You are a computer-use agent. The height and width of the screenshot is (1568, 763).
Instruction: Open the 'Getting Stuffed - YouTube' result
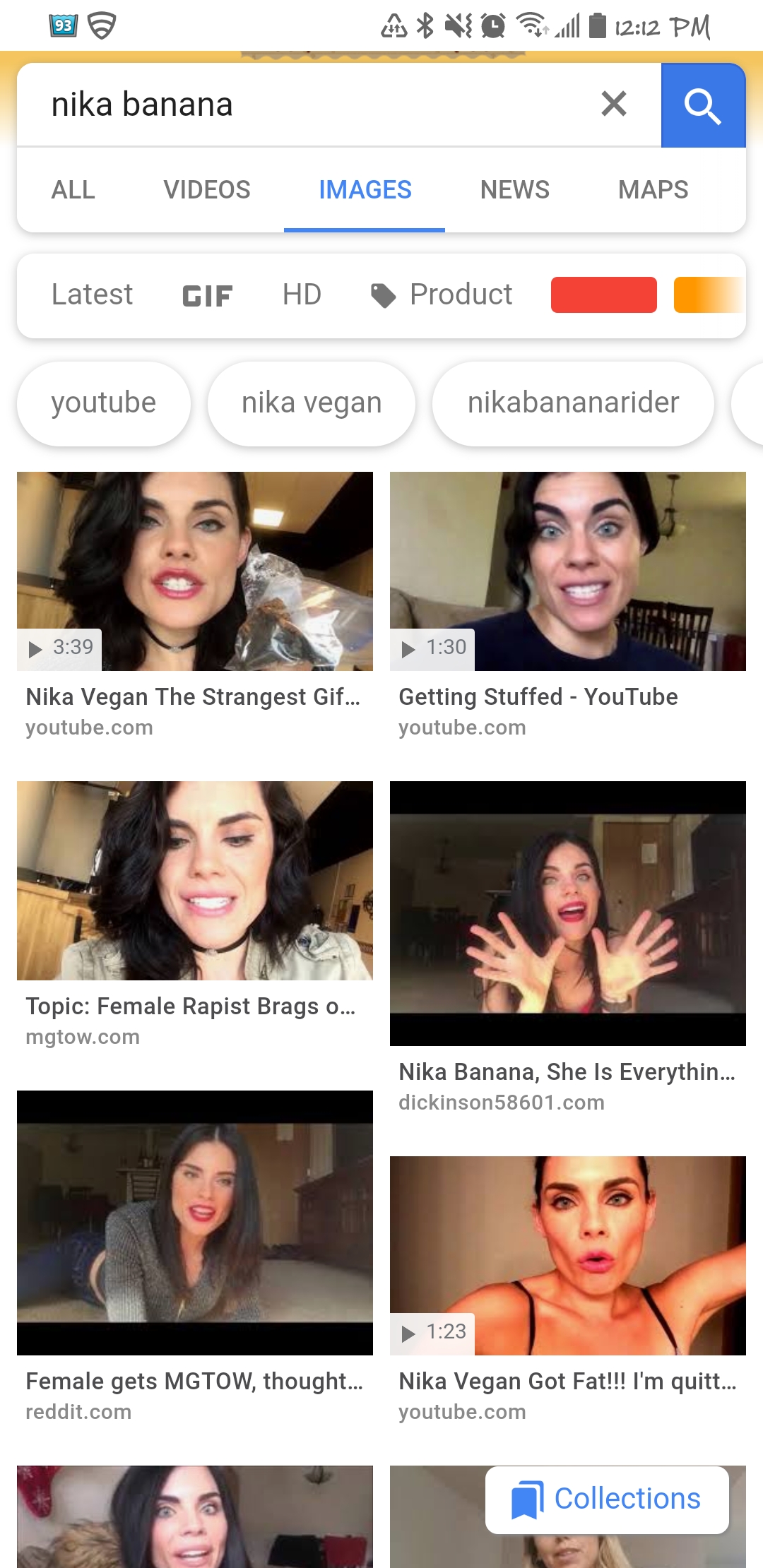(x=568, y=606)
